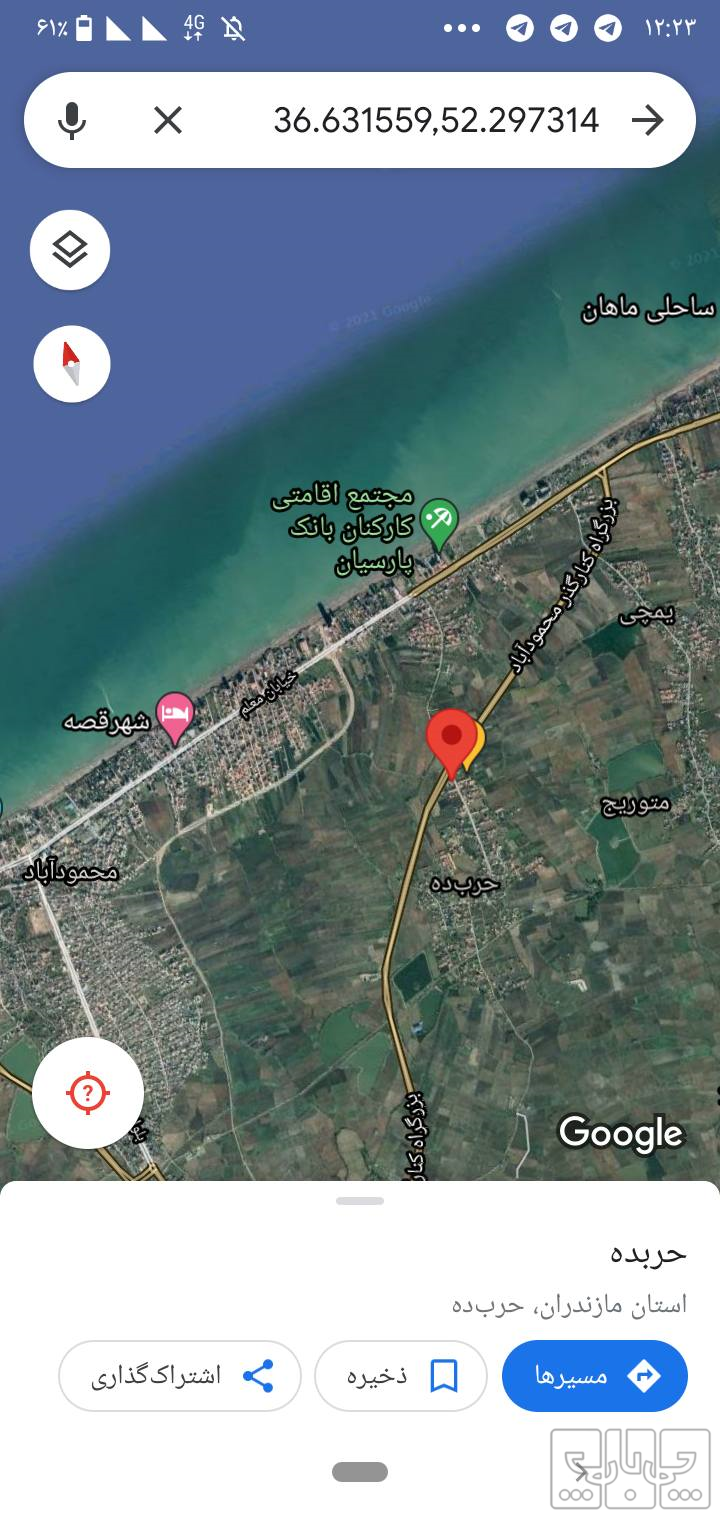Center map on my location
The width and height of the screenshot is (720, 1520).
coord(88,1093)
